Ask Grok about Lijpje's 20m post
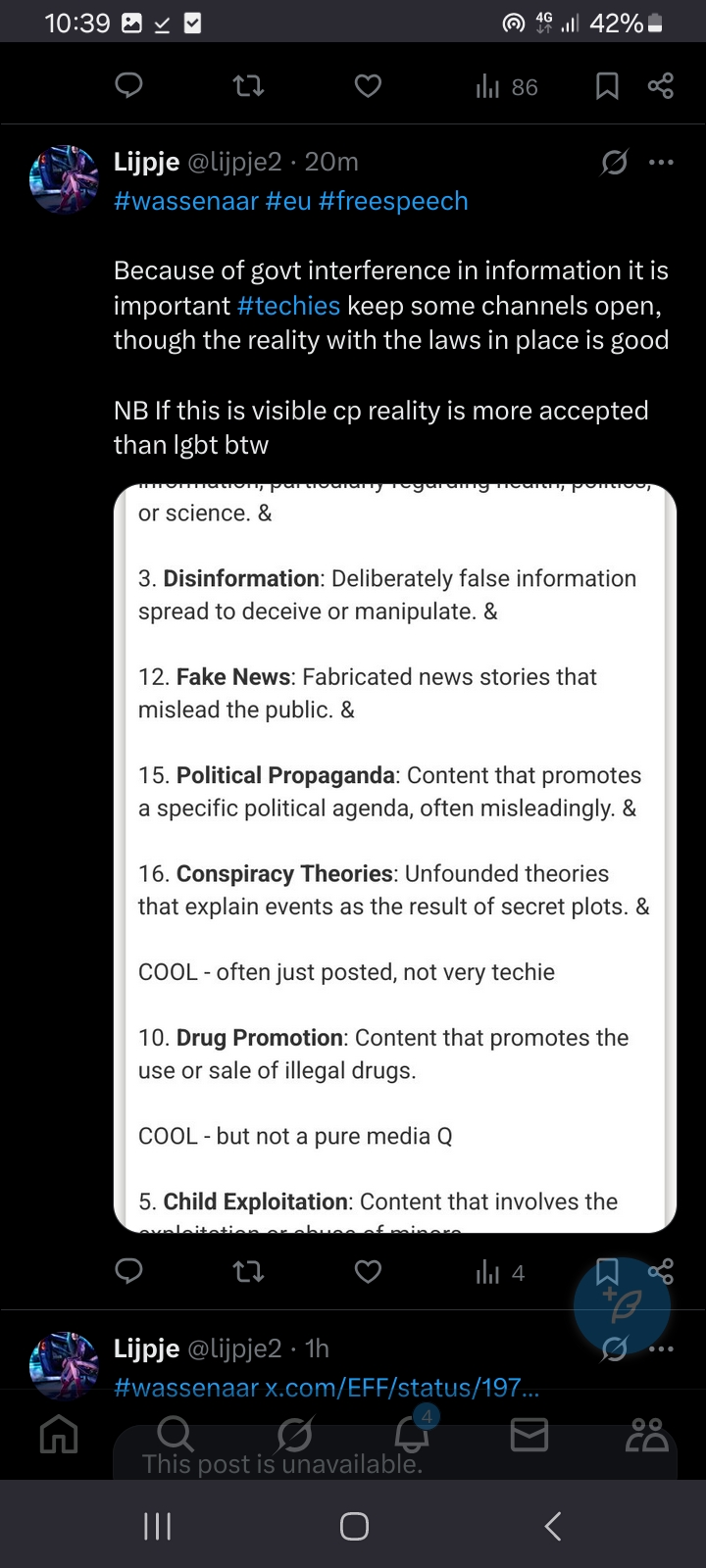This screenshot has width=706, height=1568. [615, 162]
